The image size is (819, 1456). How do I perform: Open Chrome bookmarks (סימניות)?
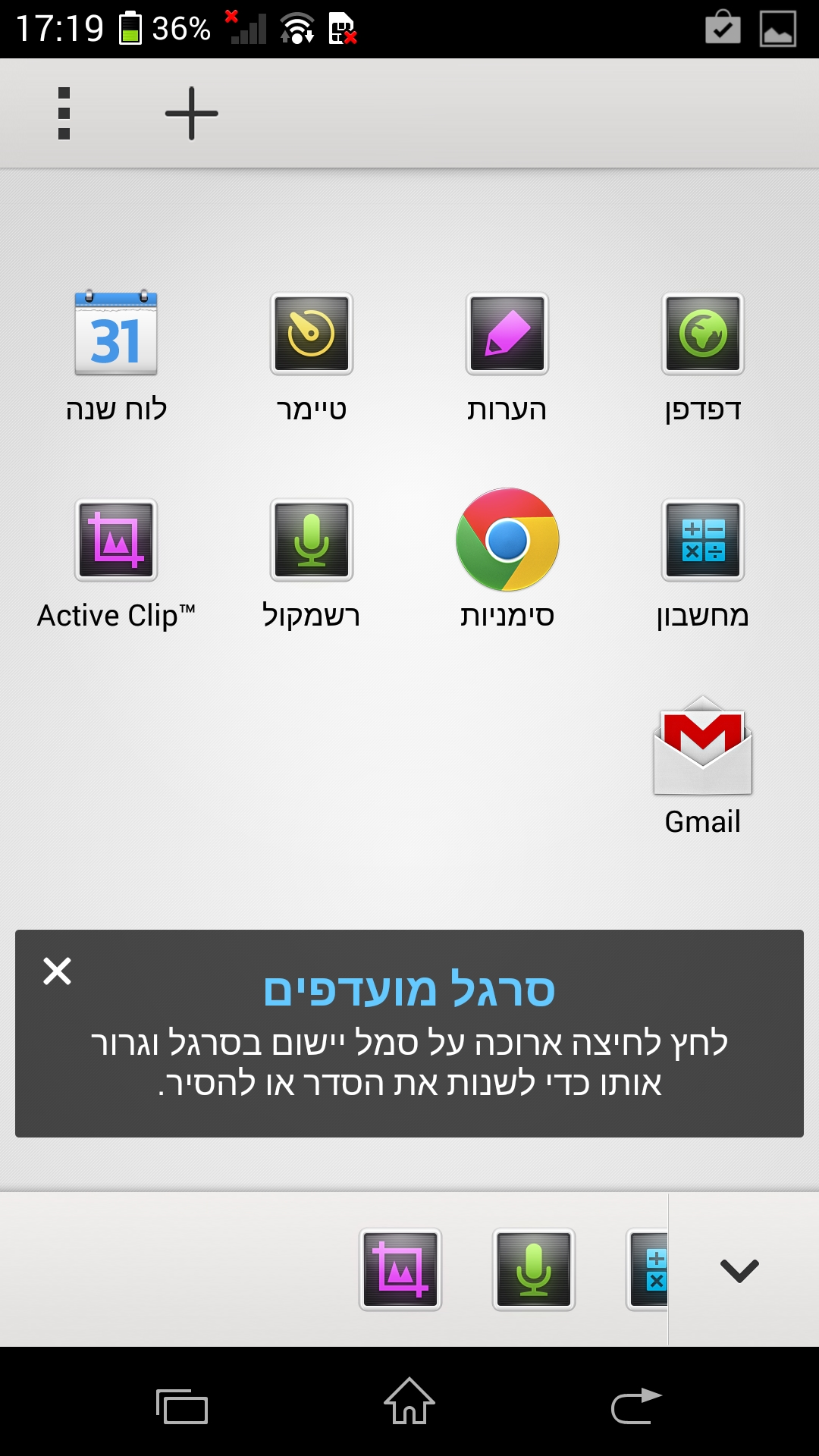pos(507,540)
